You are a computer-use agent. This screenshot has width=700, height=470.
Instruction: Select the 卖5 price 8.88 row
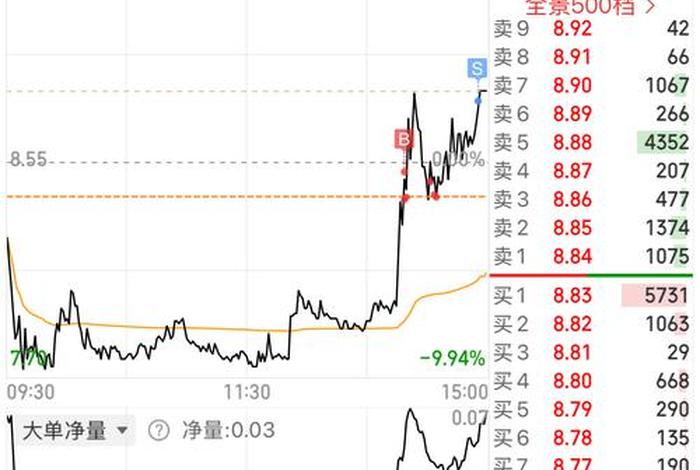[590, 142]
